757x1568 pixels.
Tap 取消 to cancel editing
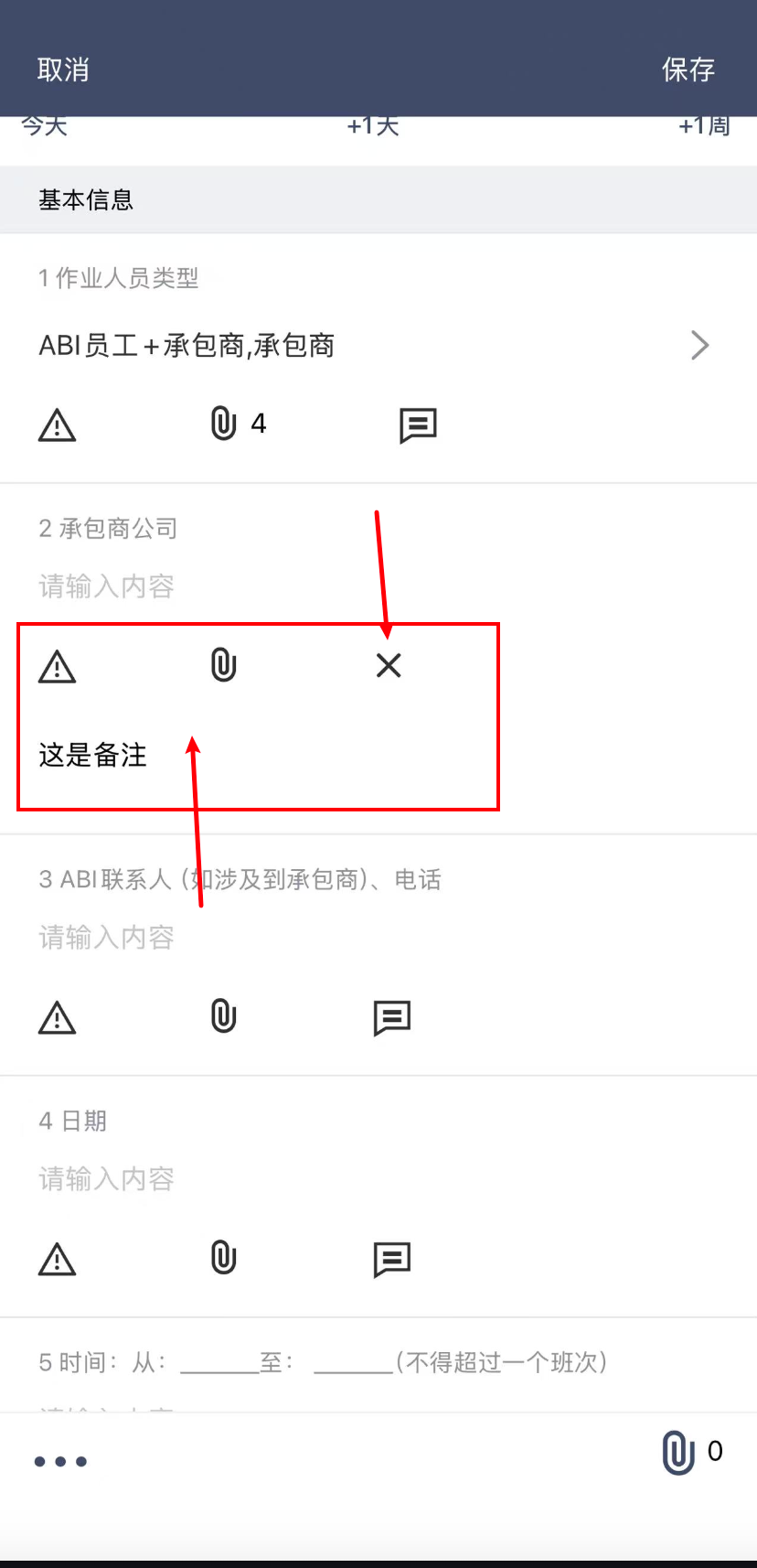[63, 70]
